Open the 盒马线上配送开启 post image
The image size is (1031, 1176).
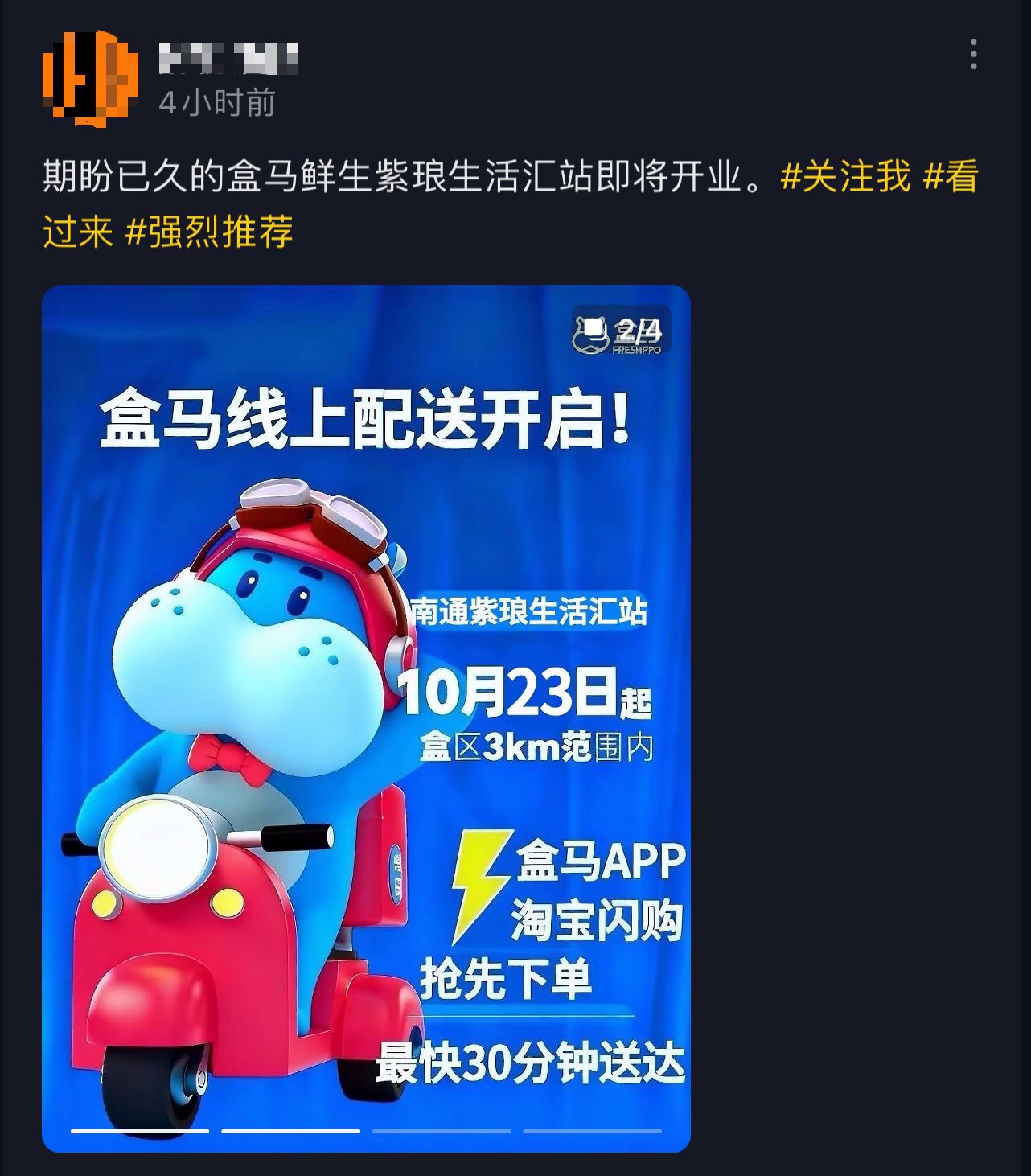tap(366, 718)
